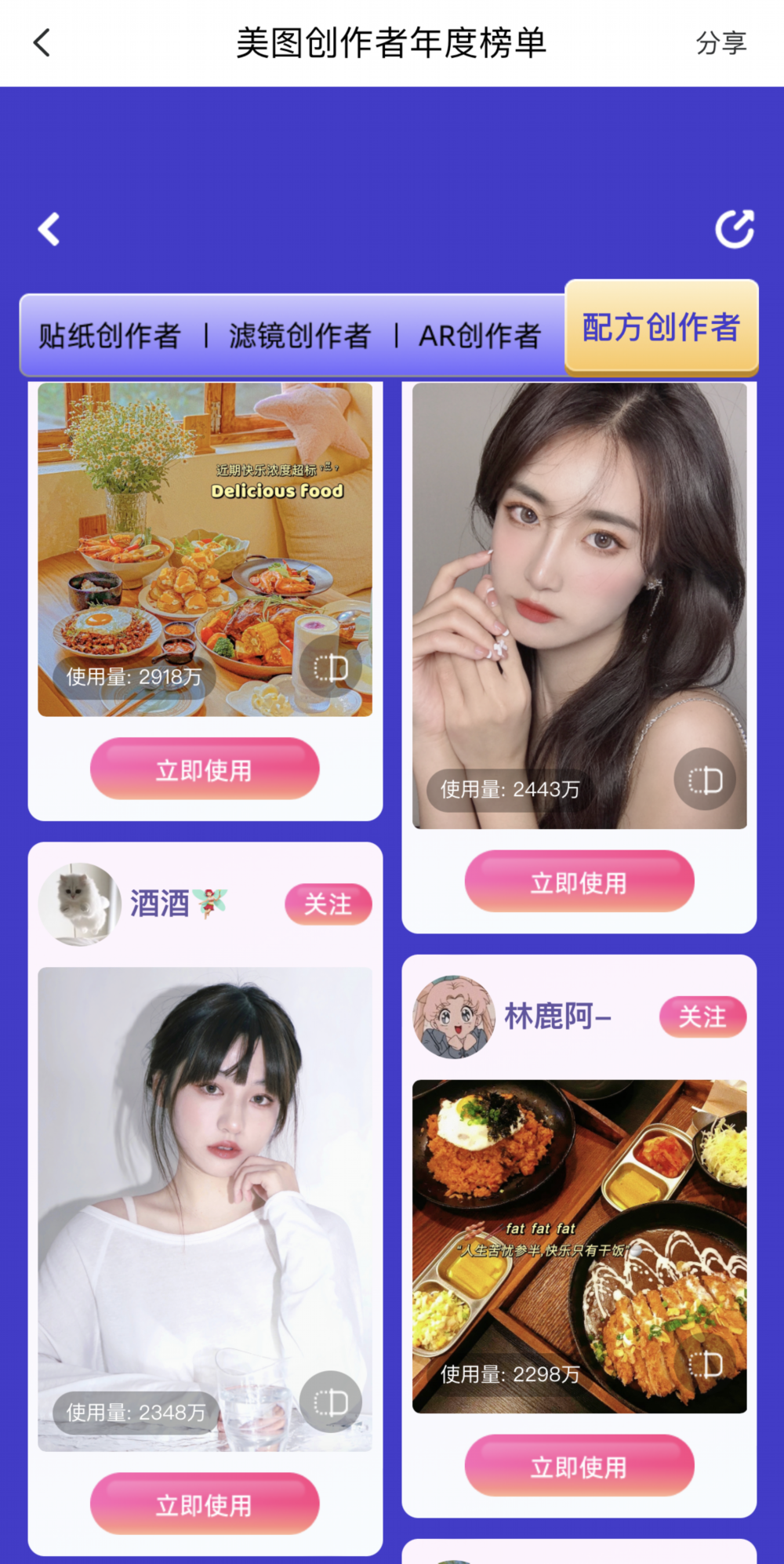Tap 立即使用 under the 2348万 recipe

coord(205,1504)
